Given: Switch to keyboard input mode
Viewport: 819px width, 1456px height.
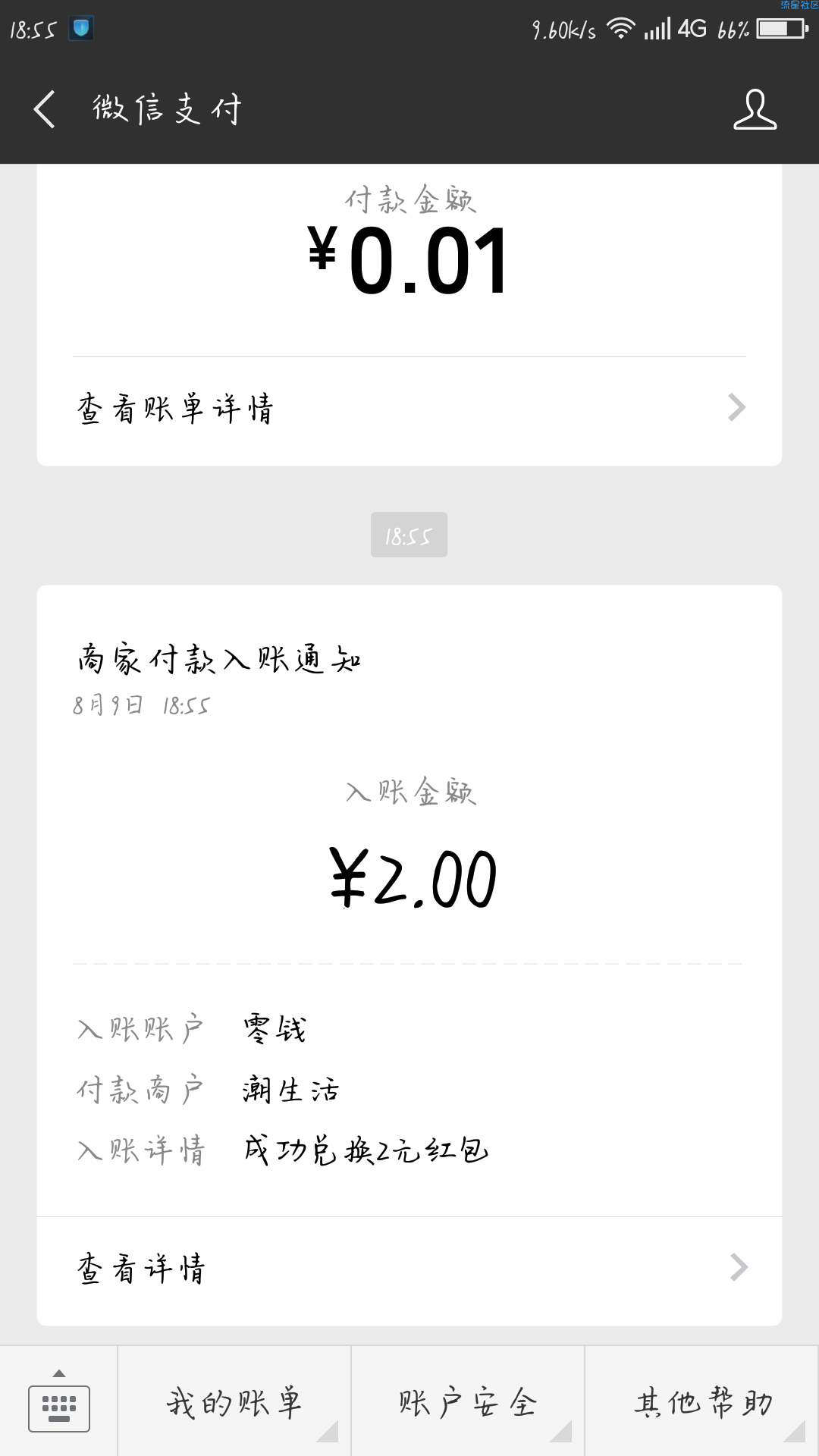Looking at the screenshot, I should click(59, 1402).
